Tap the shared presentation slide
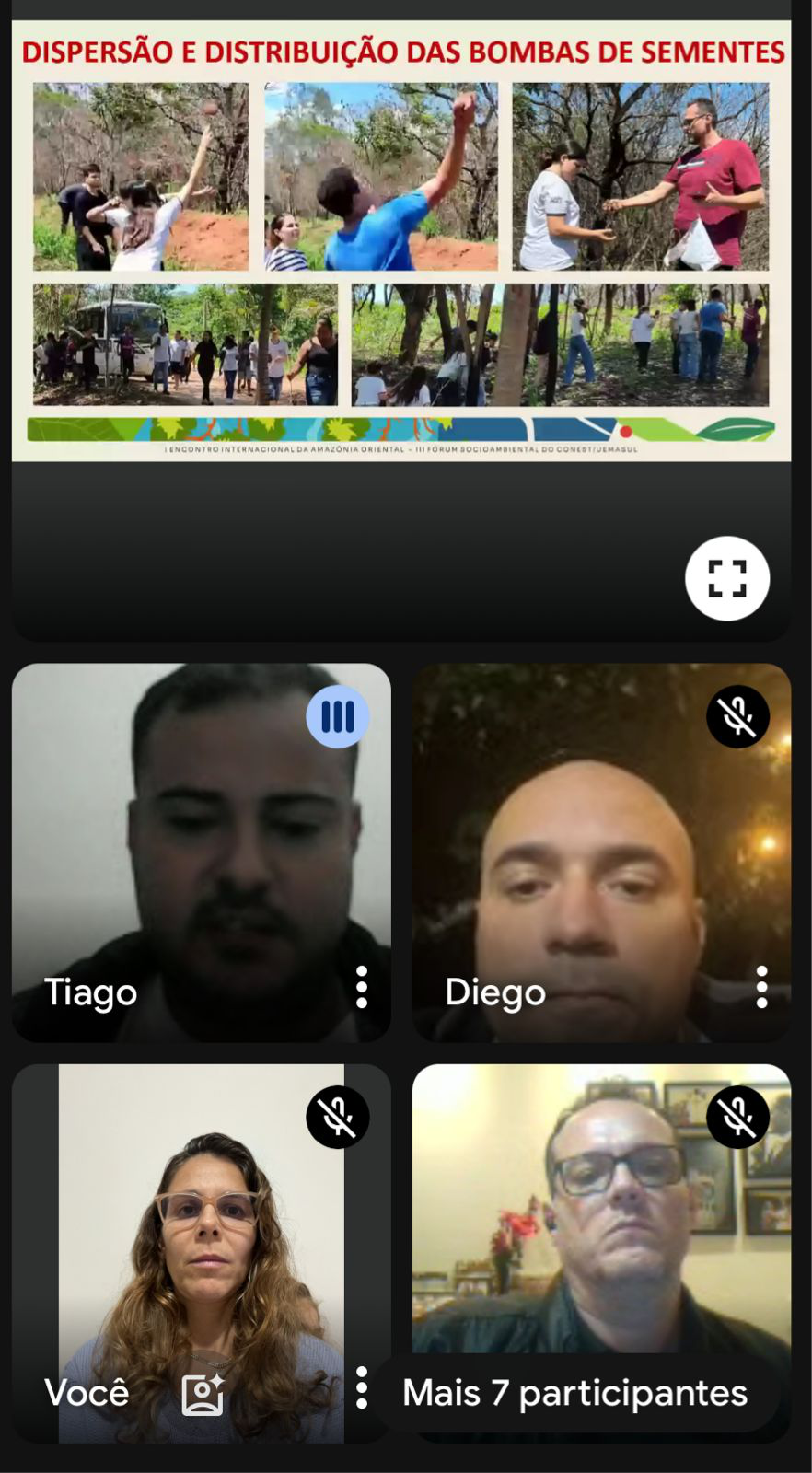 (x=401, y=241)
